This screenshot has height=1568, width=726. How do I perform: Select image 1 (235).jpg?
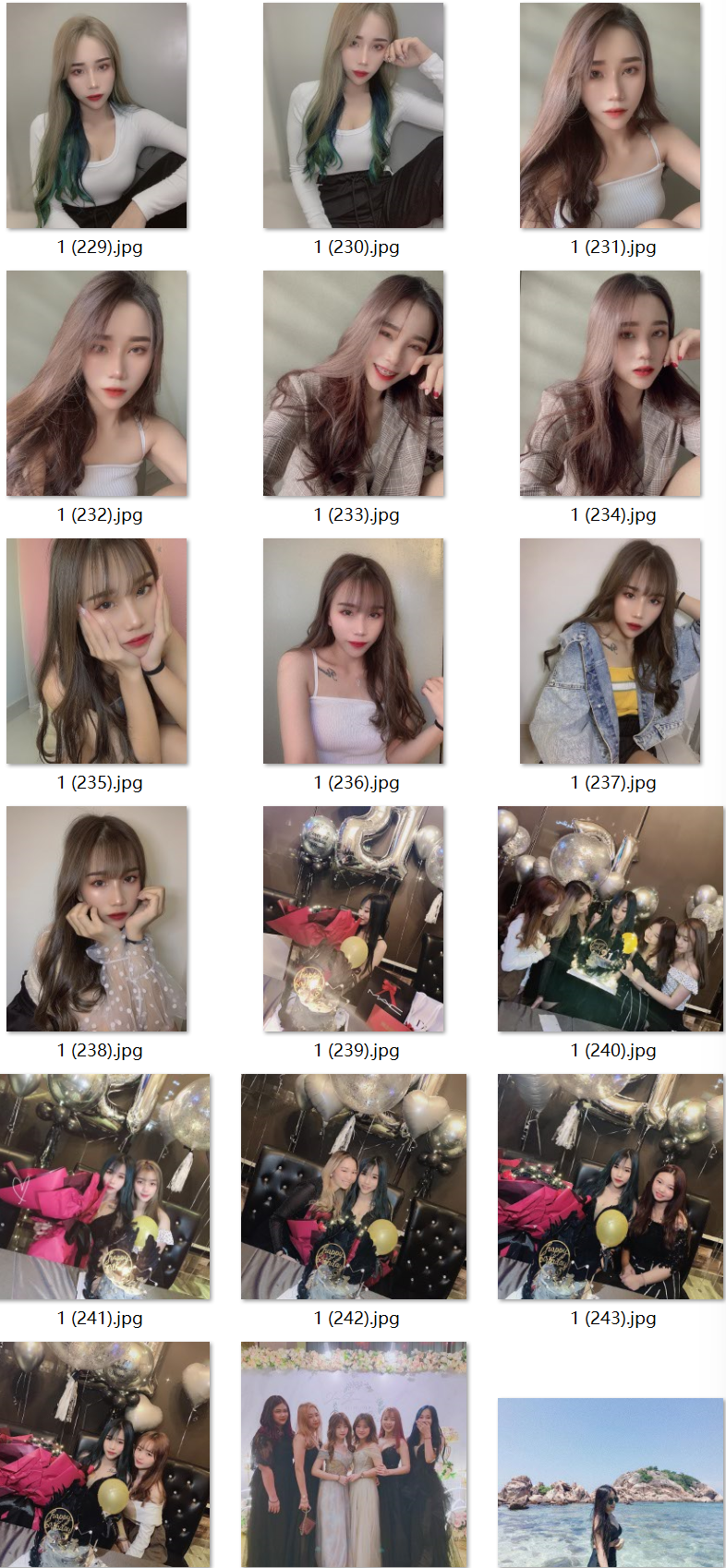pyautogui.click(x=97, y=652)
